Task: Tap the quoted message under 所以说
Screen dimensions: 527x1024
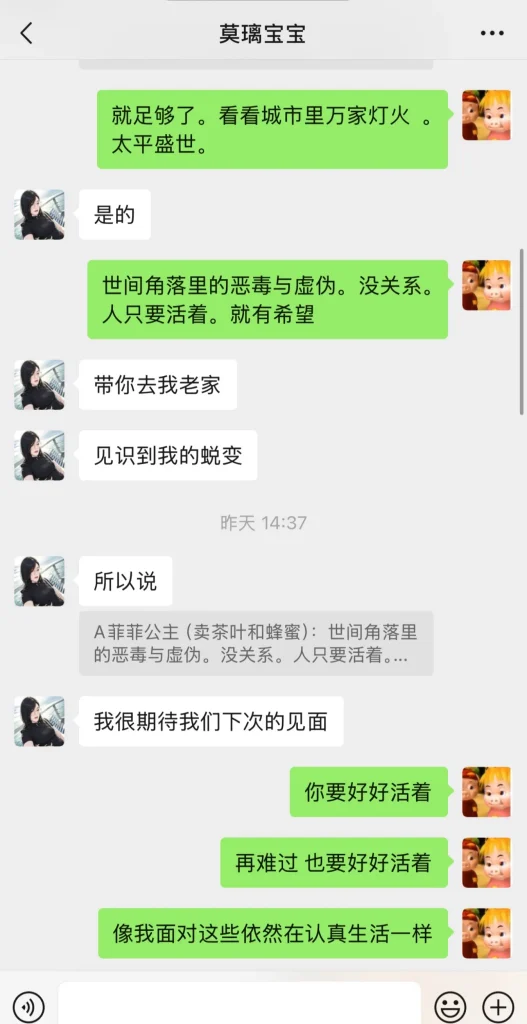Action: click(x=256, y=643)
